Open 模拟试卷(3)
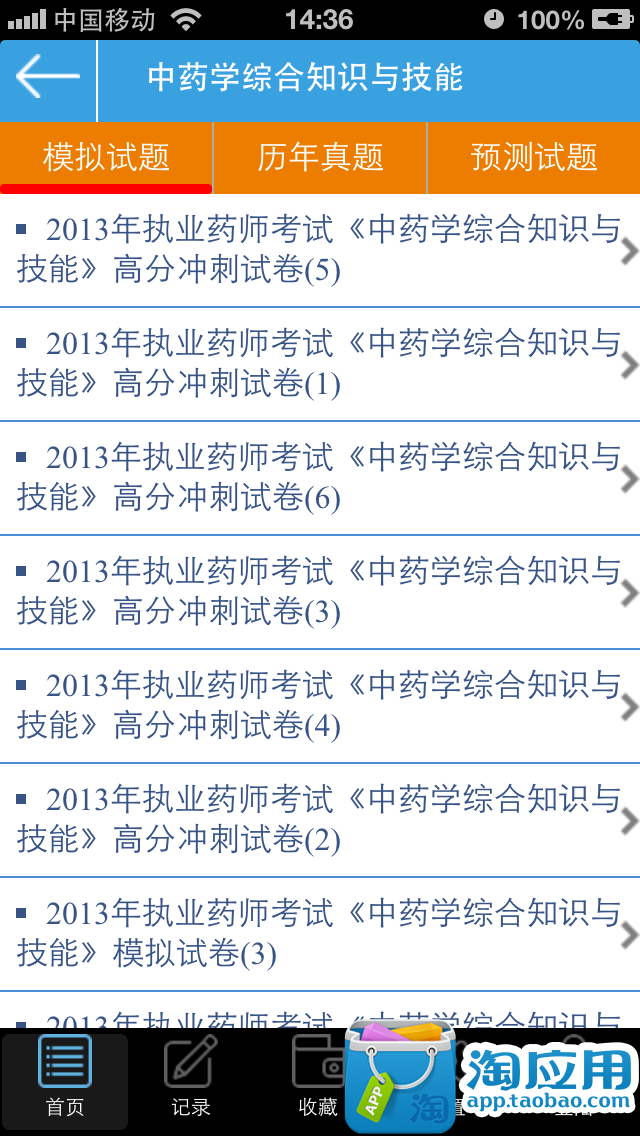 [x=320, y=934]
